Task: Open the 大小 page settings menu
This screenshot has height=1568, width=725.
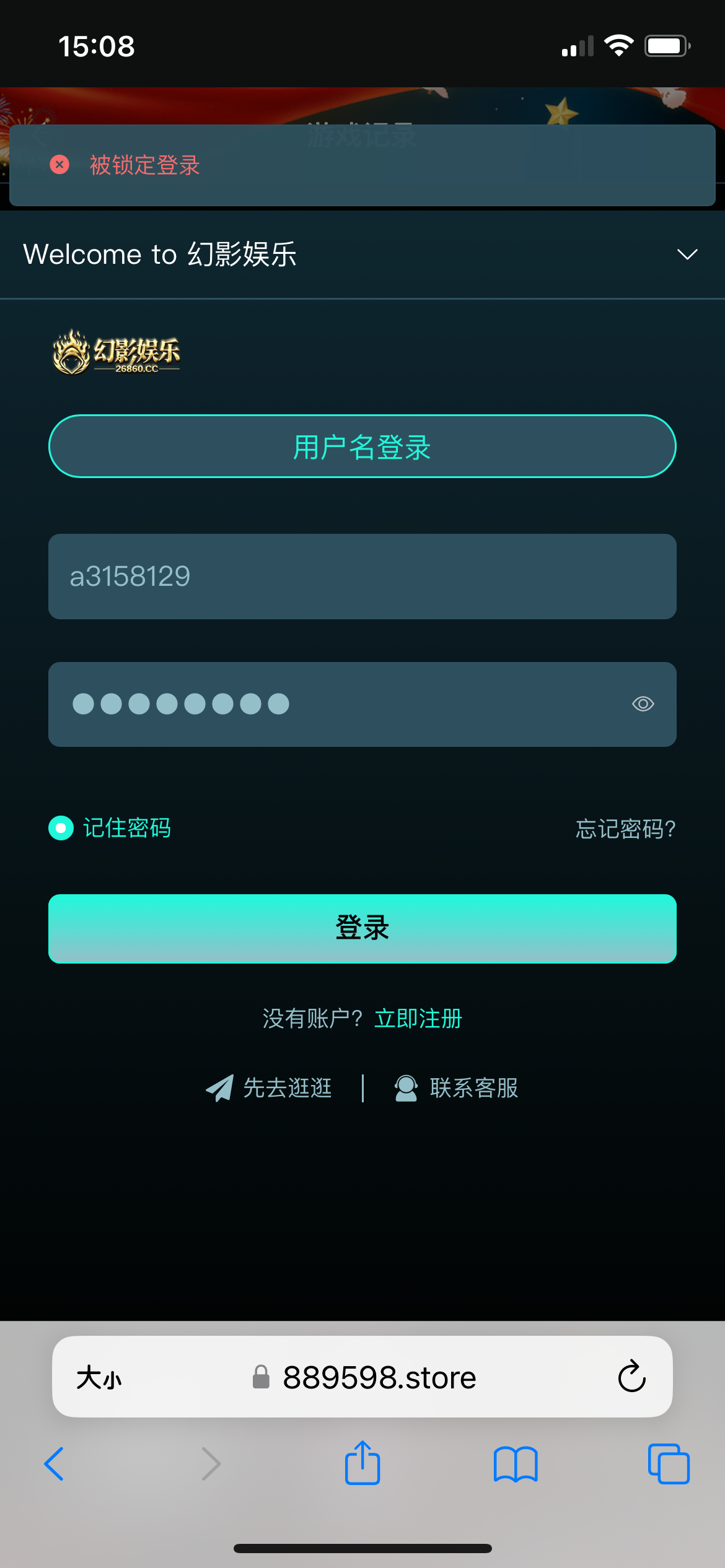Action: click(x=99, y=1377)
